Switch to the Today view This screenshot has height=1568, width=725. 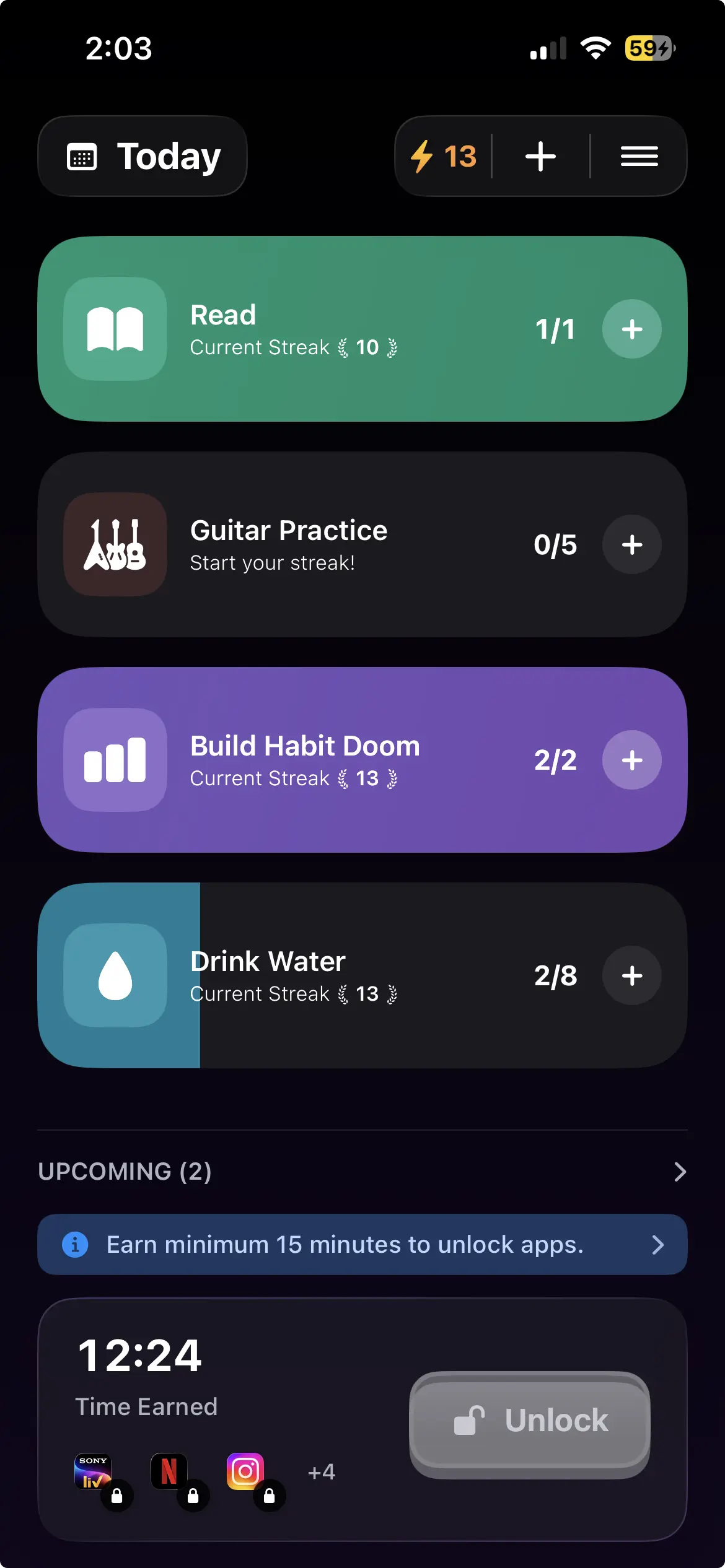[x=142, y=156]
